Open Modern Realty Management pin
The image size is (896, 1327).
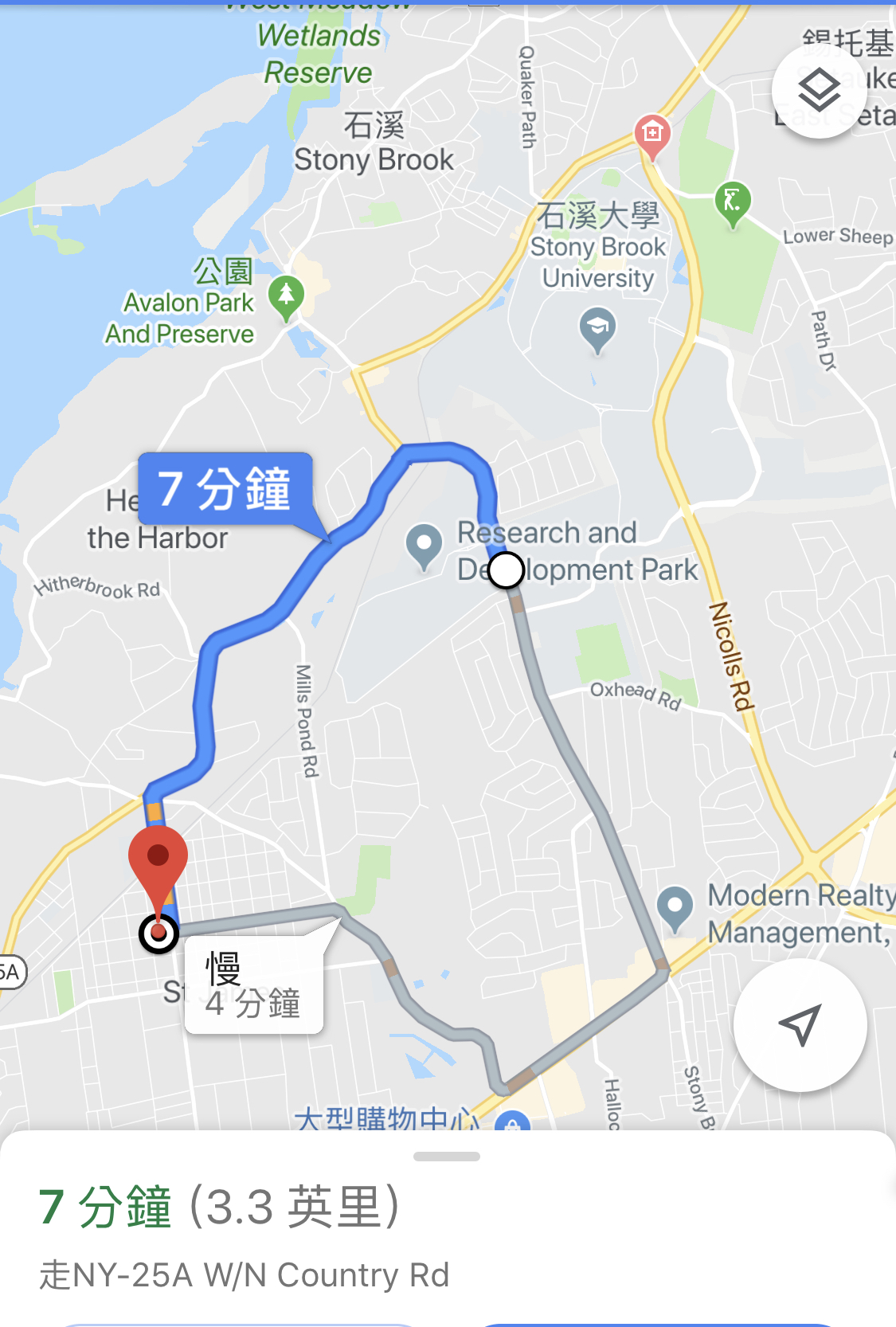coord(675,906)
